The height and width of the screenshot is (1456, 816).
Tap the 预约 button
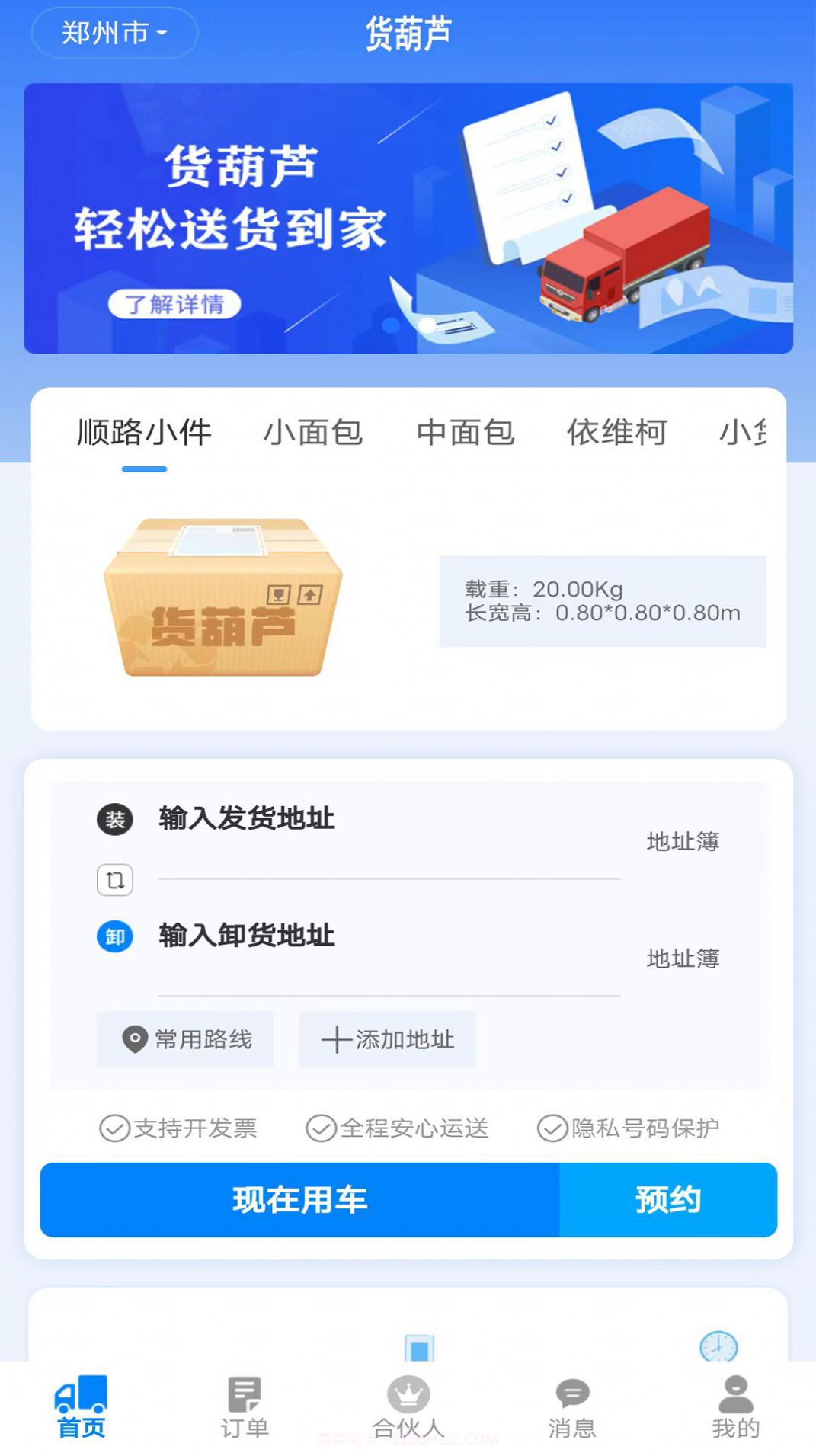[668, 1200]
